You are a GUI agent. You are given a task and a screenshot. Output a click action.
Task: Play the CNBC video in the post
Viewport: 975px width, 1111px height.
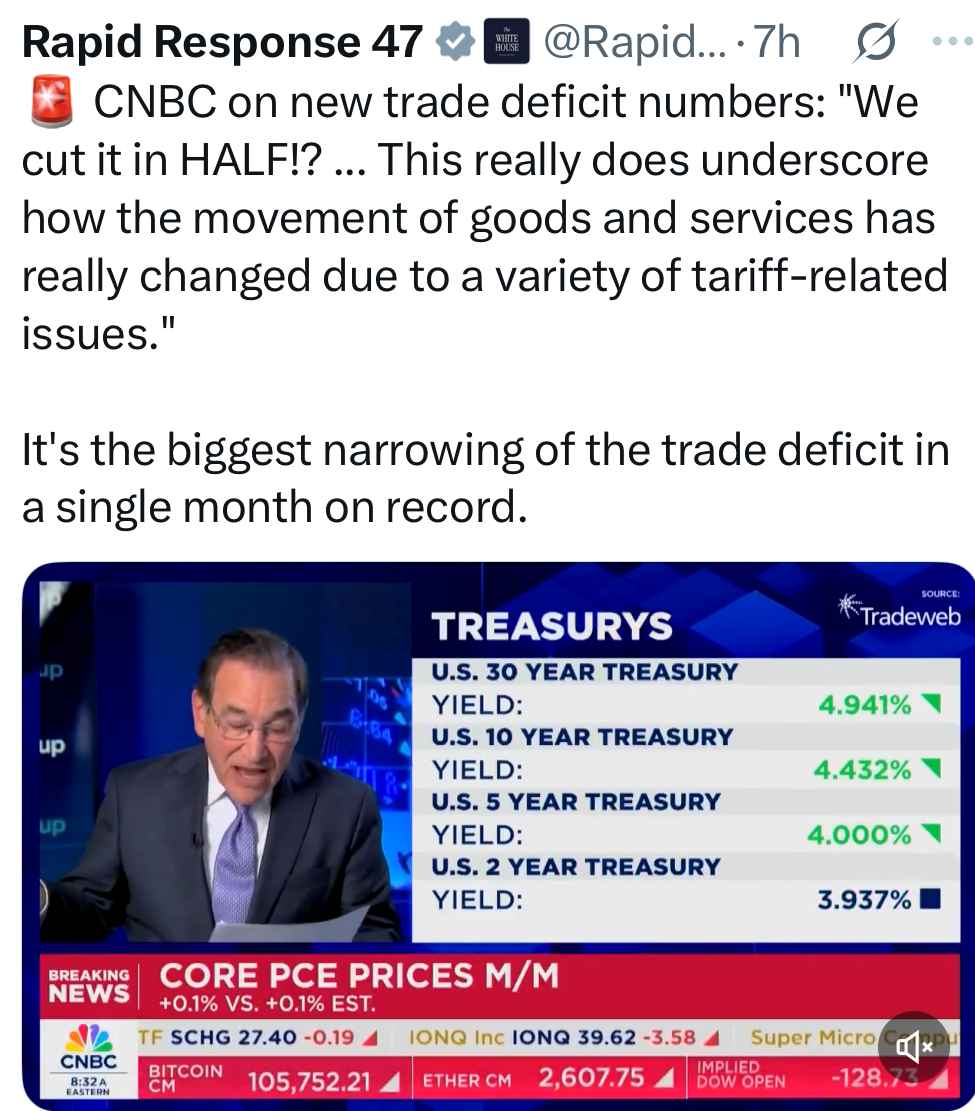tap(497, 835)
